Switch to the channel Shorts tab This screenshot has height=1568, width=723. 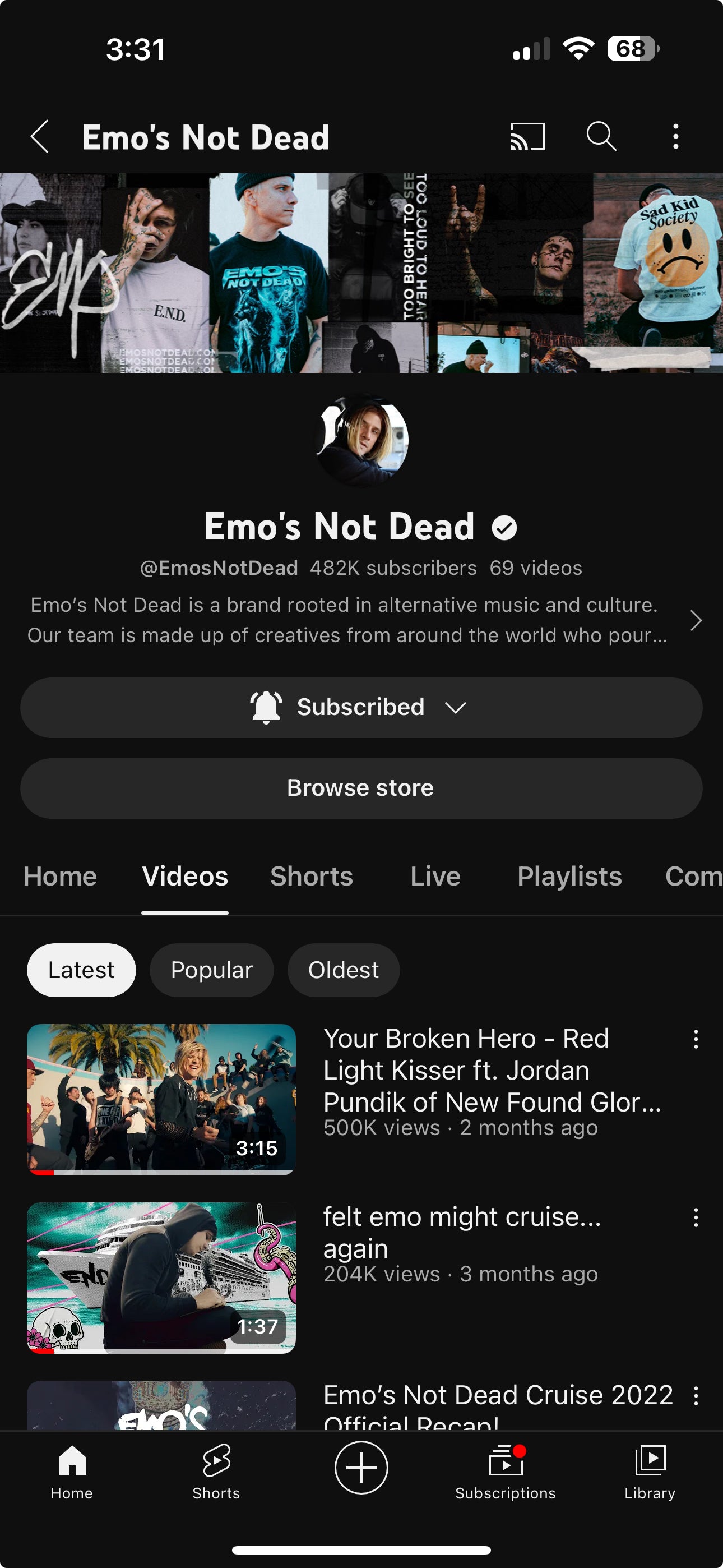pos(311,877)
